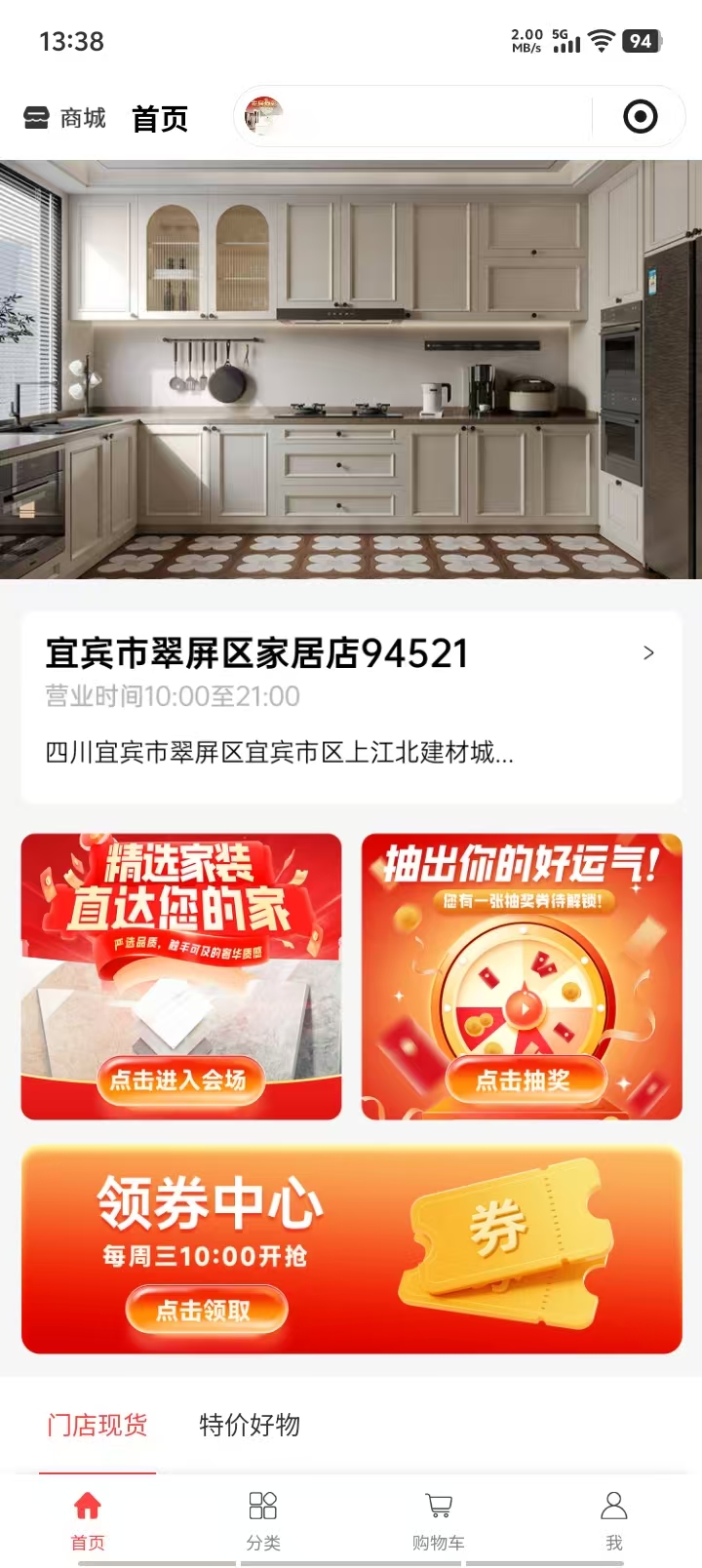The height and width of the screenshot is (1568, 702).
Task: Open the 商城 mall button
Action: pos(64,118)
